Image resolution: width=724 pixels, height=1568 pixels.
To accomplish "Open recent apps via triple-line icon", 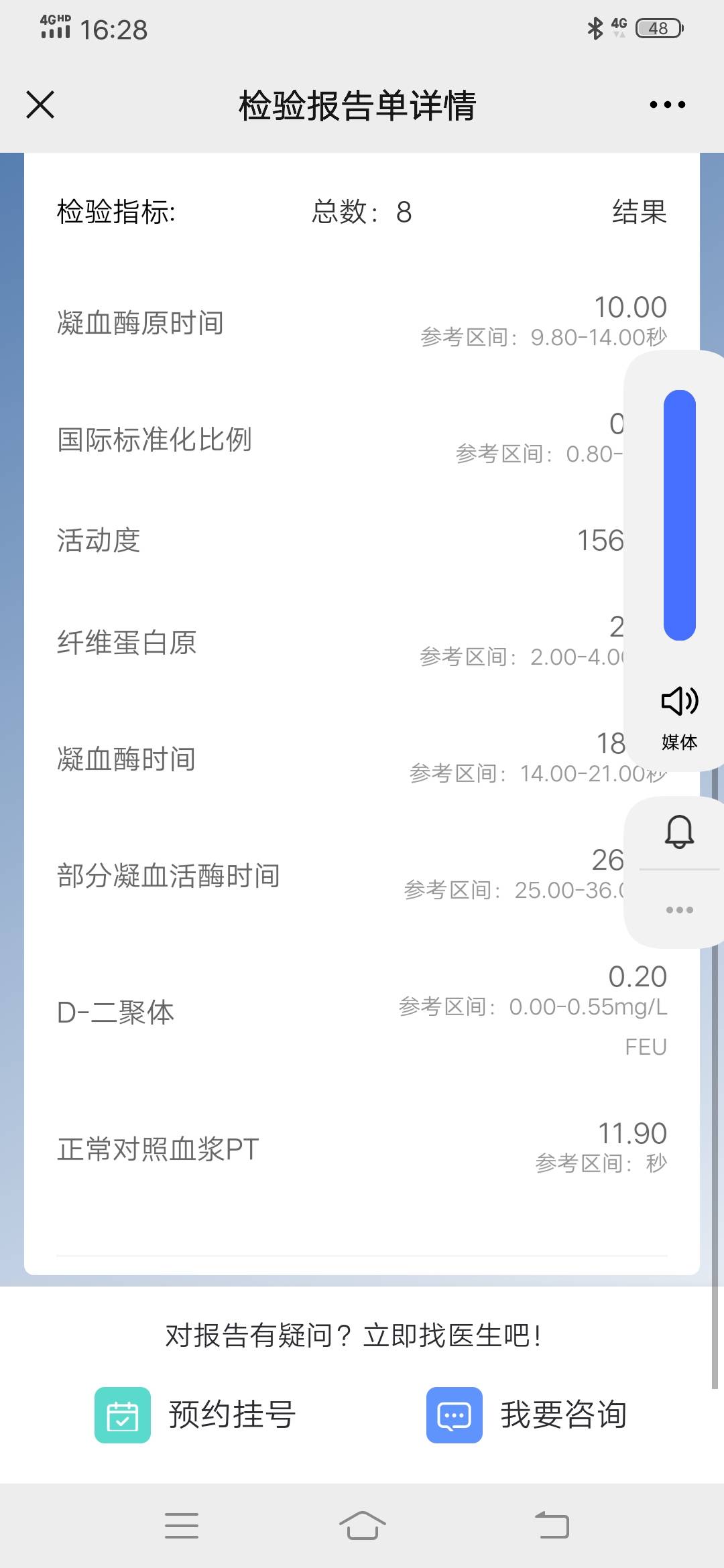I will pos(181,1525).
